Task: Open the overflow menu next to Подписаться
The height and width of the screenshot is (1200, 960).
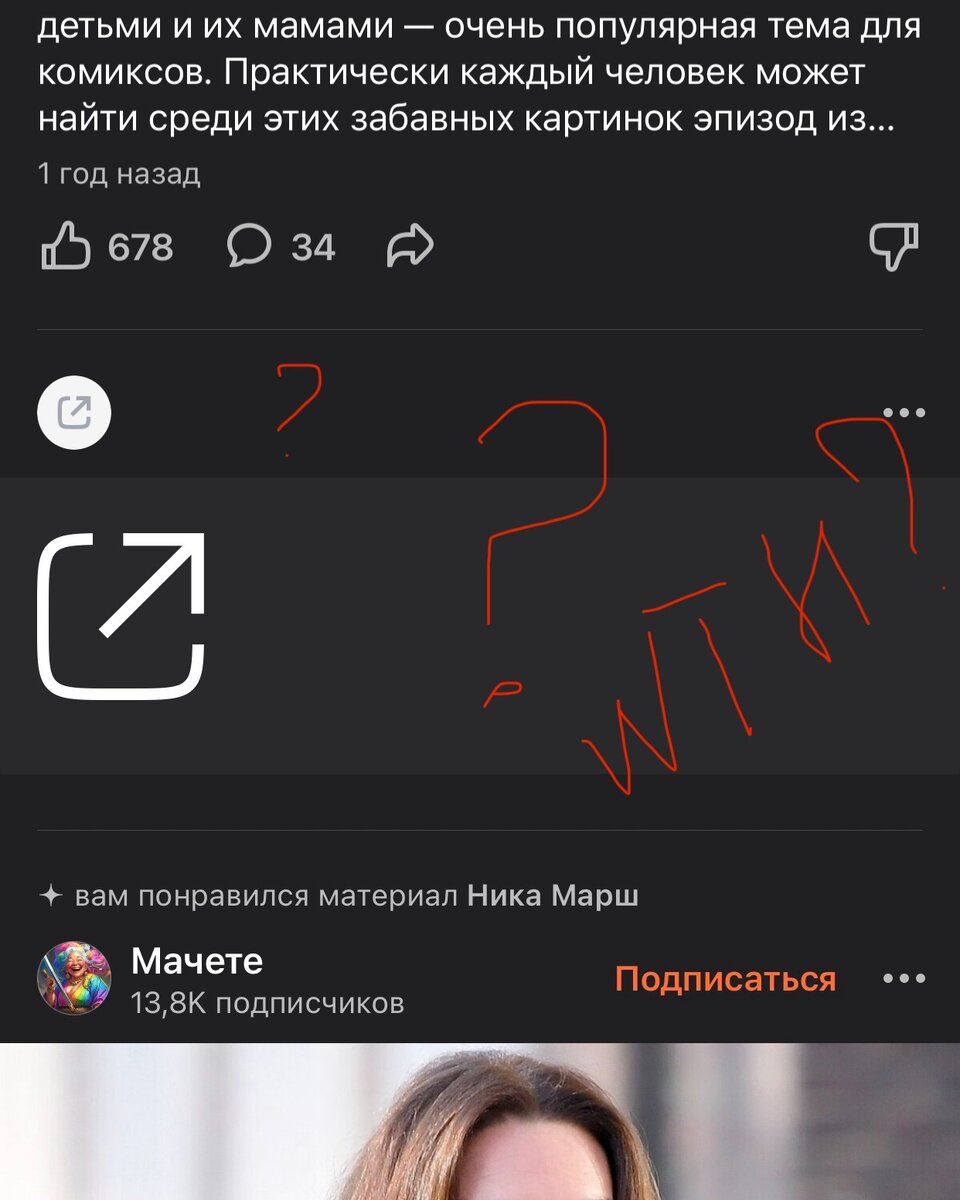Action: (904, 978)
